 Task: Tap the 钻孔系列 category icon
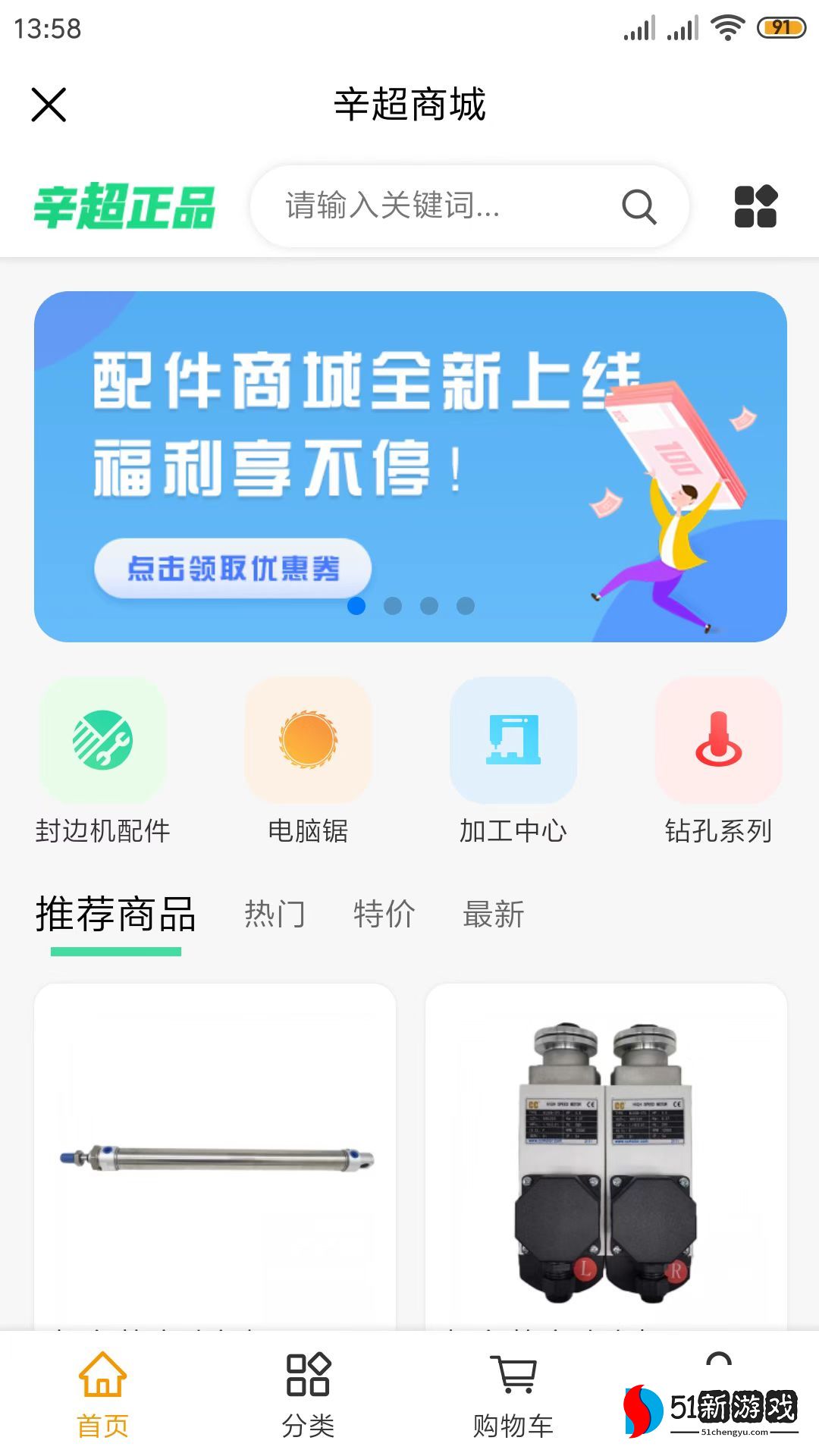(x=718, y=742)
